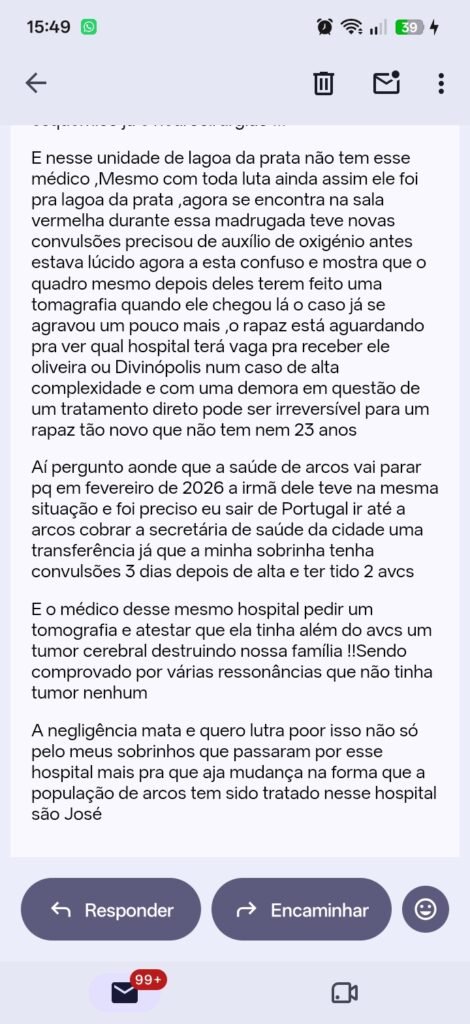Delete this email with trash icon
The image size is (470, 1024).
[324, 83]
